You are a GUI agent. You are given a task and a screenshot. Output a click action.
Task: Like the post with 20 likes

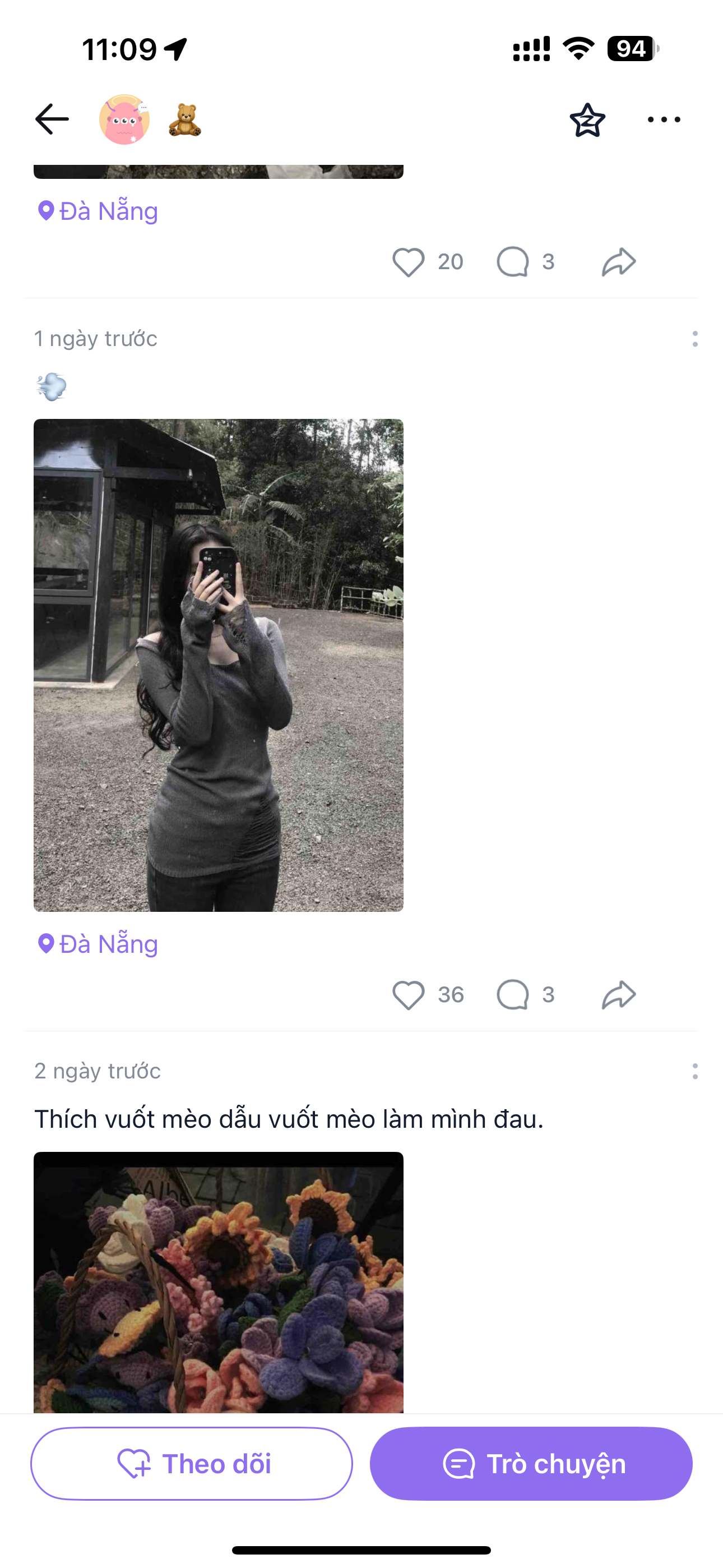tap(409, 262)
